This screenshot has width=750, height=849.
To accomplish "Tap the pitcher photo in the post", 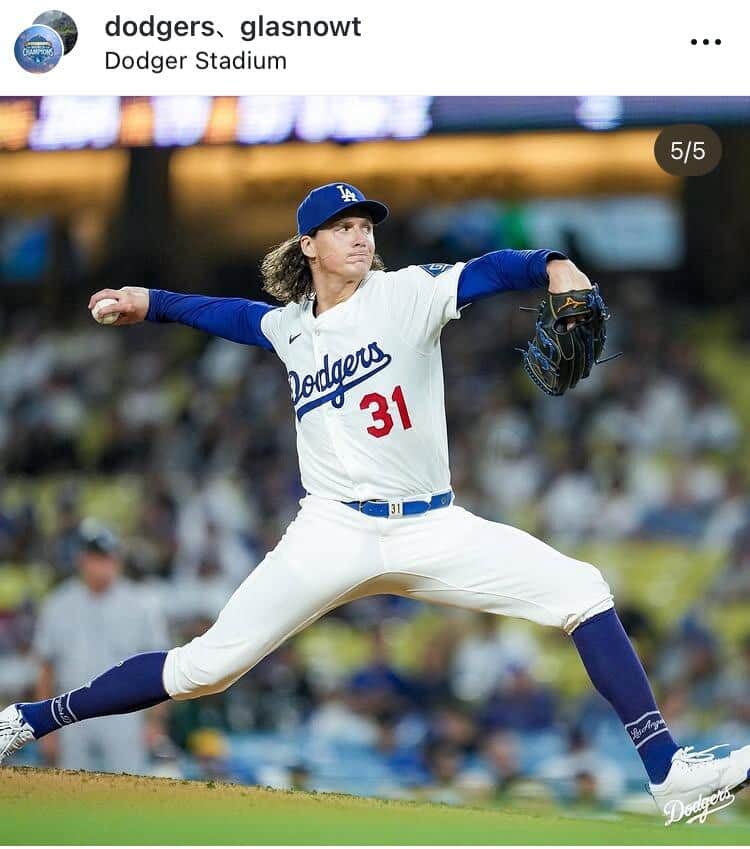I will click(375, 470).
